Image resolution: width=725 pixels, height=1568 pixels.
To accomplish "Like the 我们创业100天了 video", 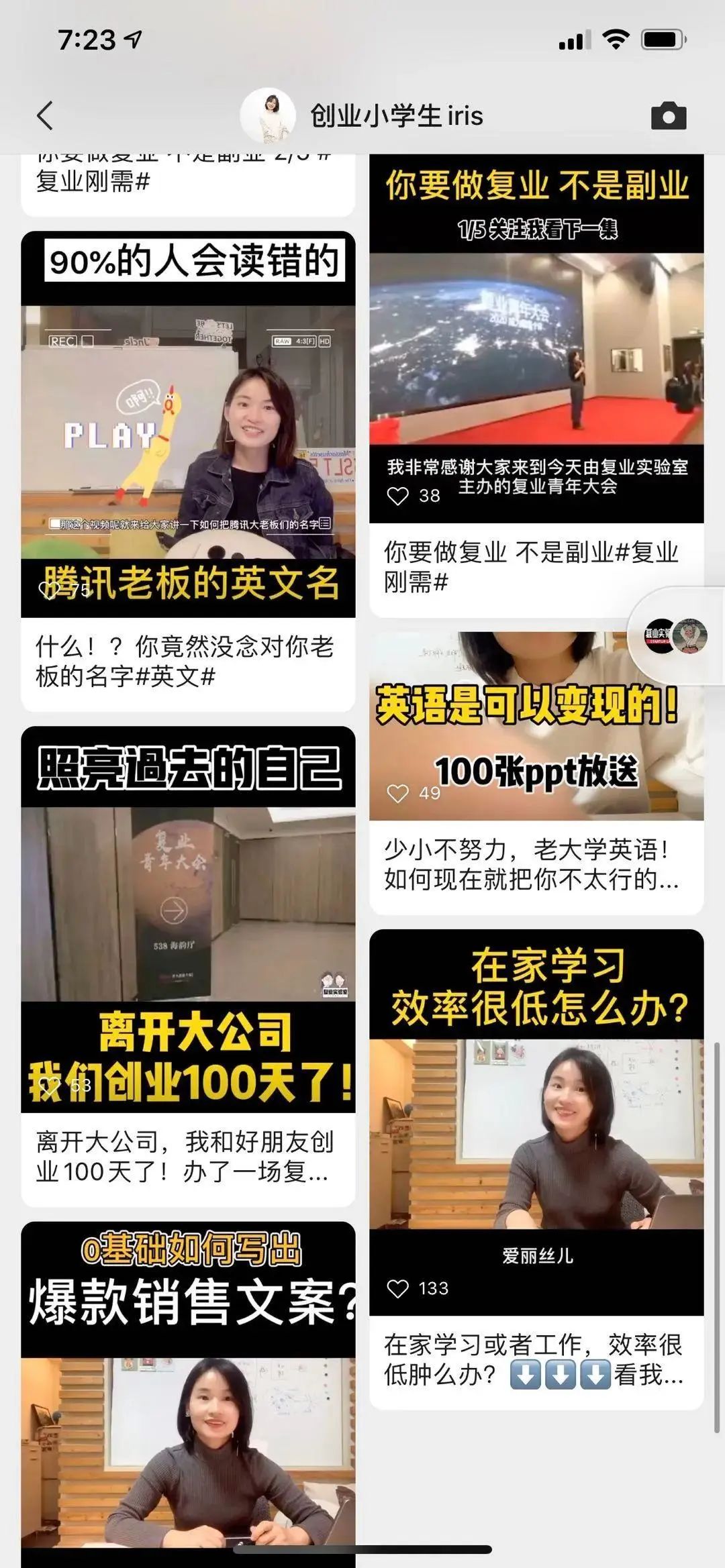I will (49, 1086).
